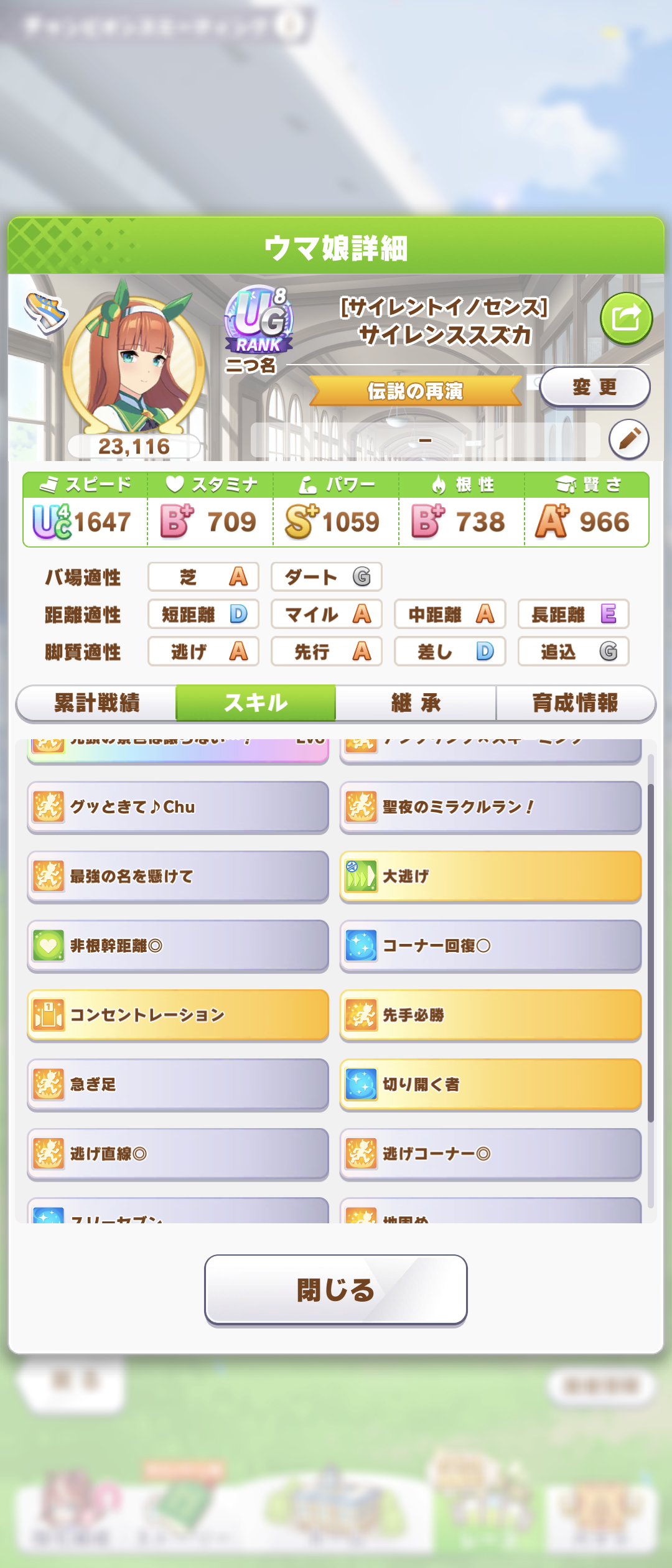The image size is (672, 1568).
Task: Switch to the 育成情報 tab
Action: tap(576, 703)
